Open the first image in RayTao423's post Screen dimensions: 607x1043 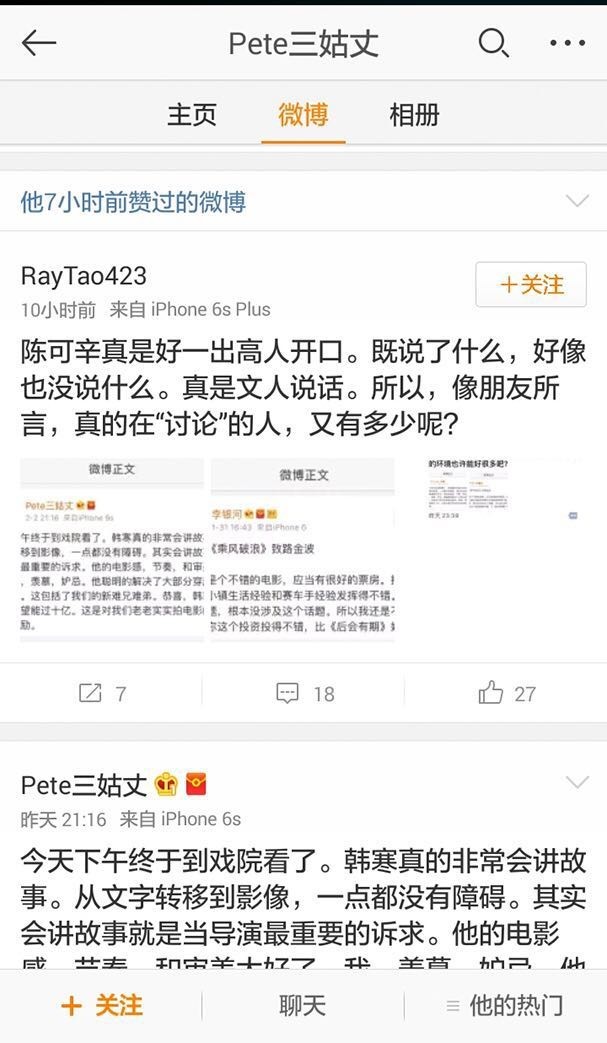point(111,548)
